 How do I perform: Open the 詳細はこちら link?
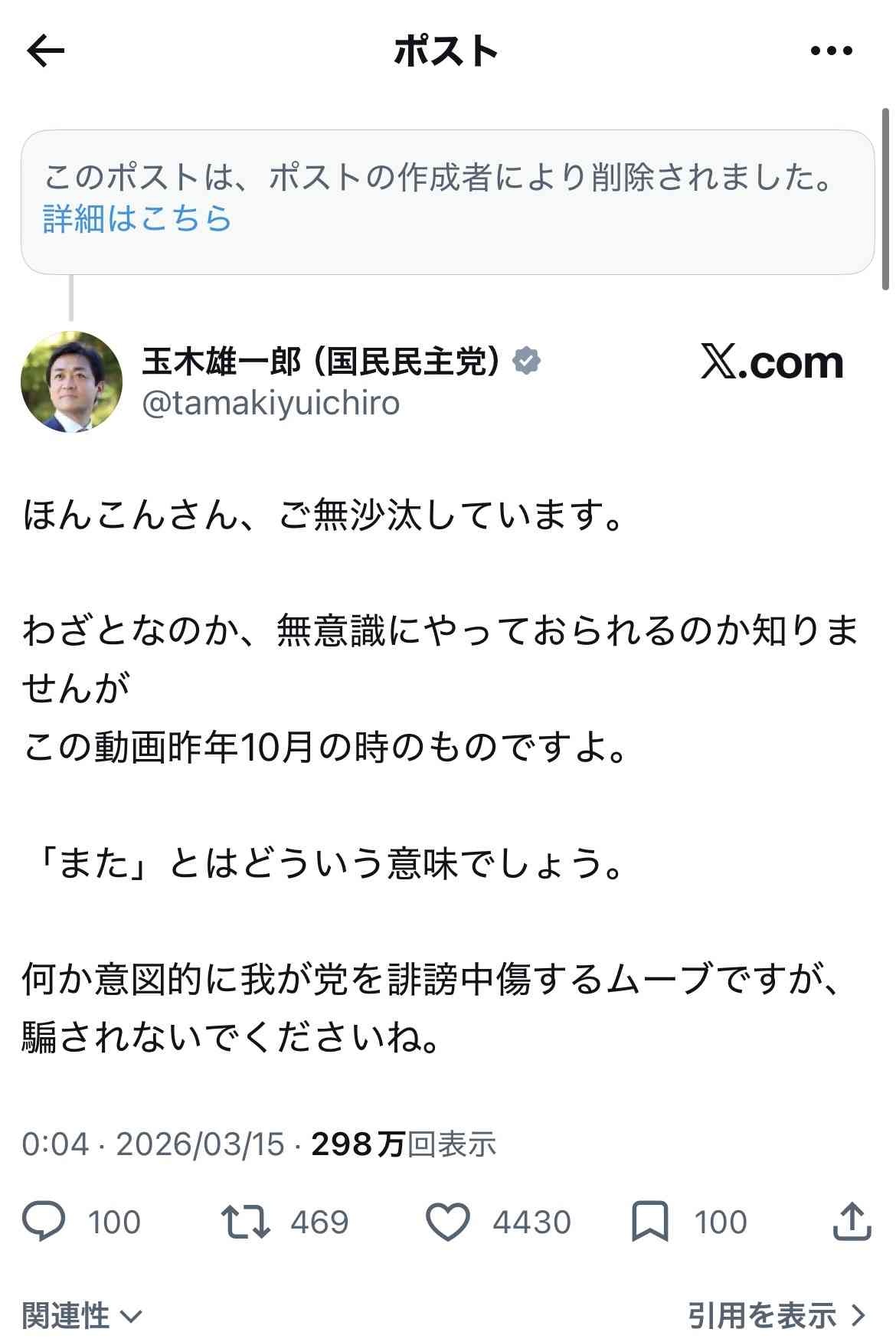pyautogui.click(x=137, y=219)
